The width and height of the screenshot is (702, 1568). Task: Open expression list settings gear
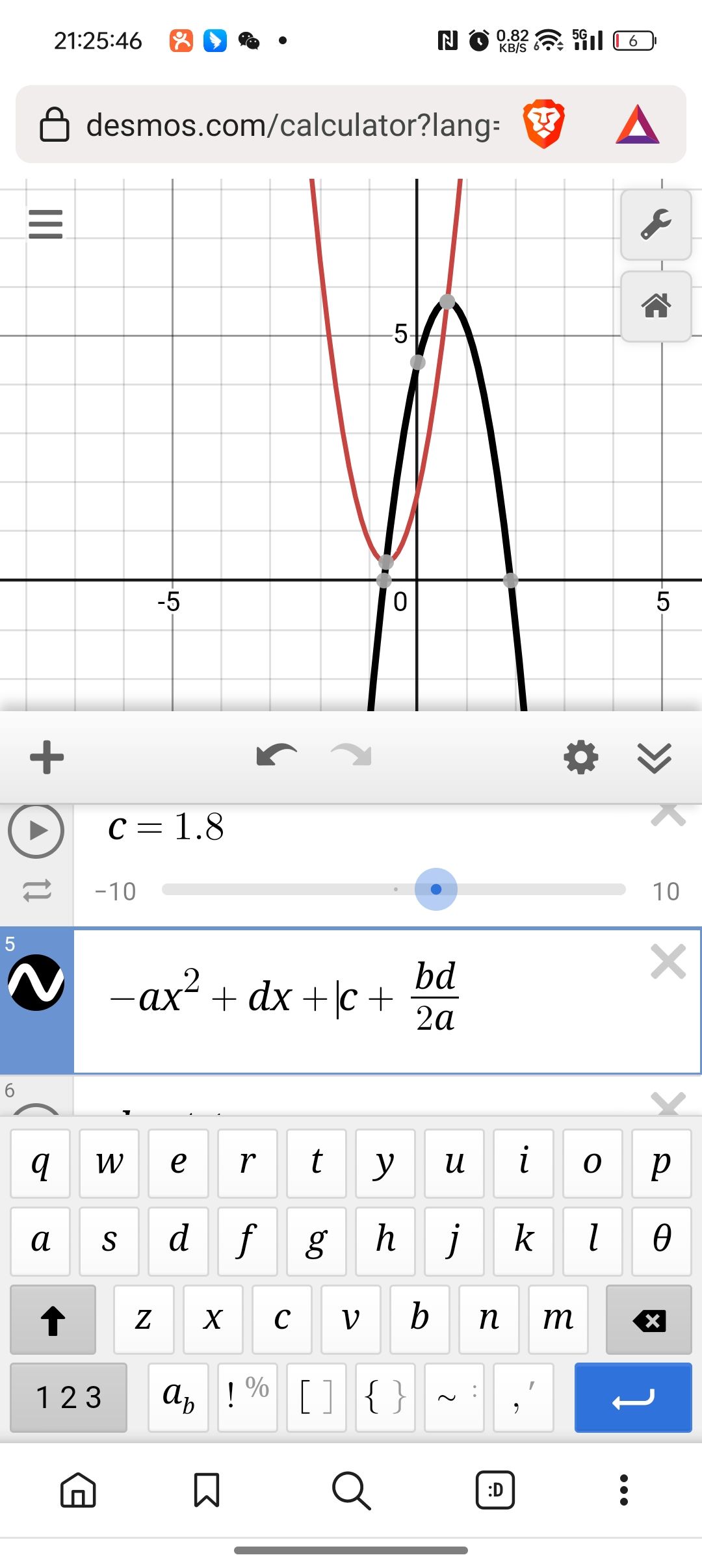[x=580, y=757]
